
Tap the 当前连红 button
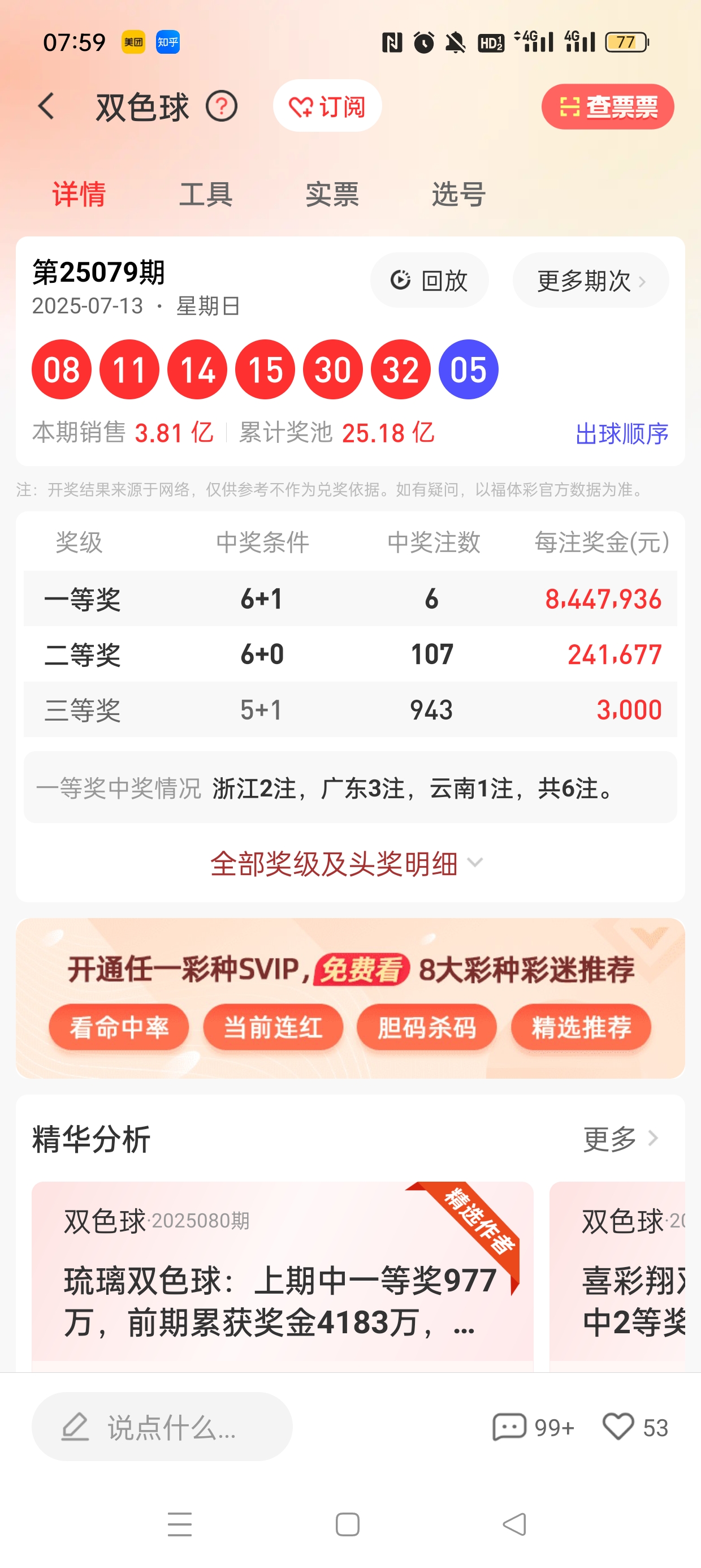(x=272, y=1027)
